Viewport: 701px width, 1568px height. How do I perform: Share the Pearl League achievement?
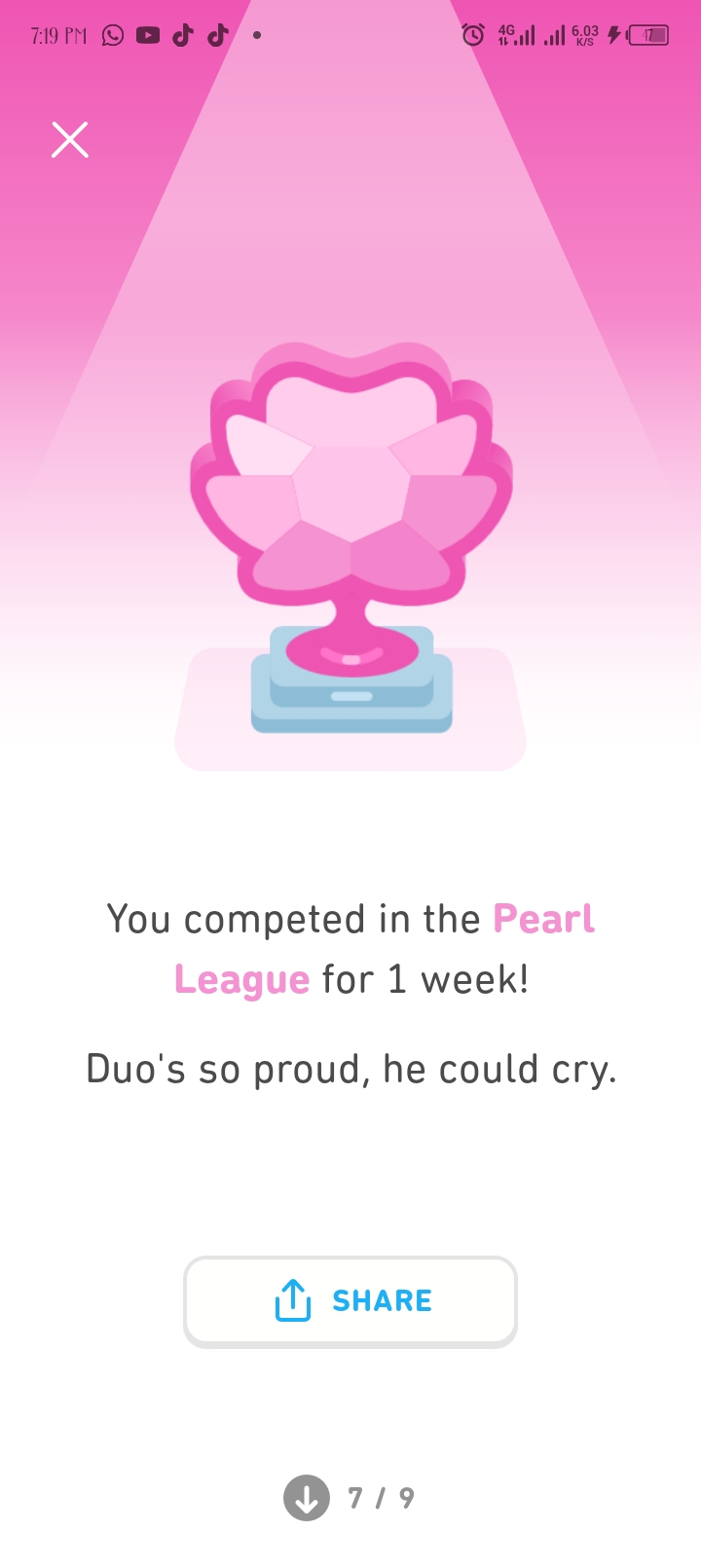[350, 1300]
